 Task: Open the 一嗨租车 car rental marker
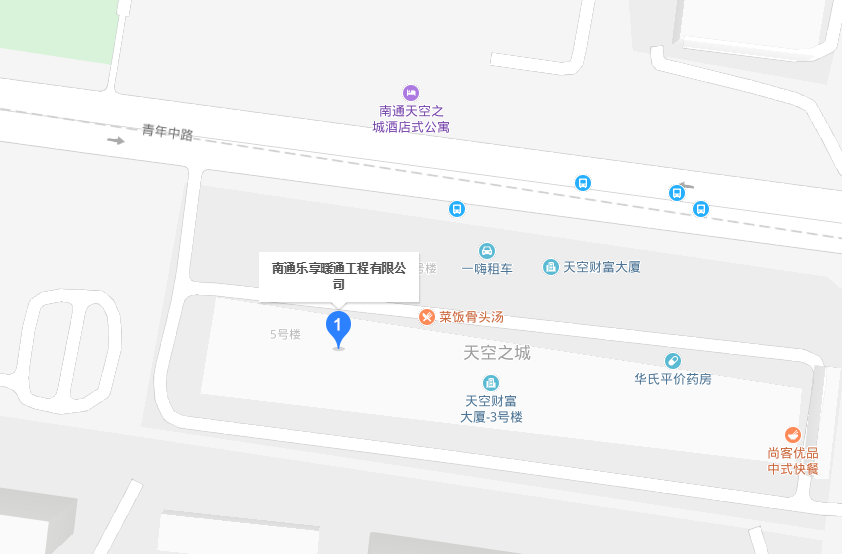pos(487,251)
